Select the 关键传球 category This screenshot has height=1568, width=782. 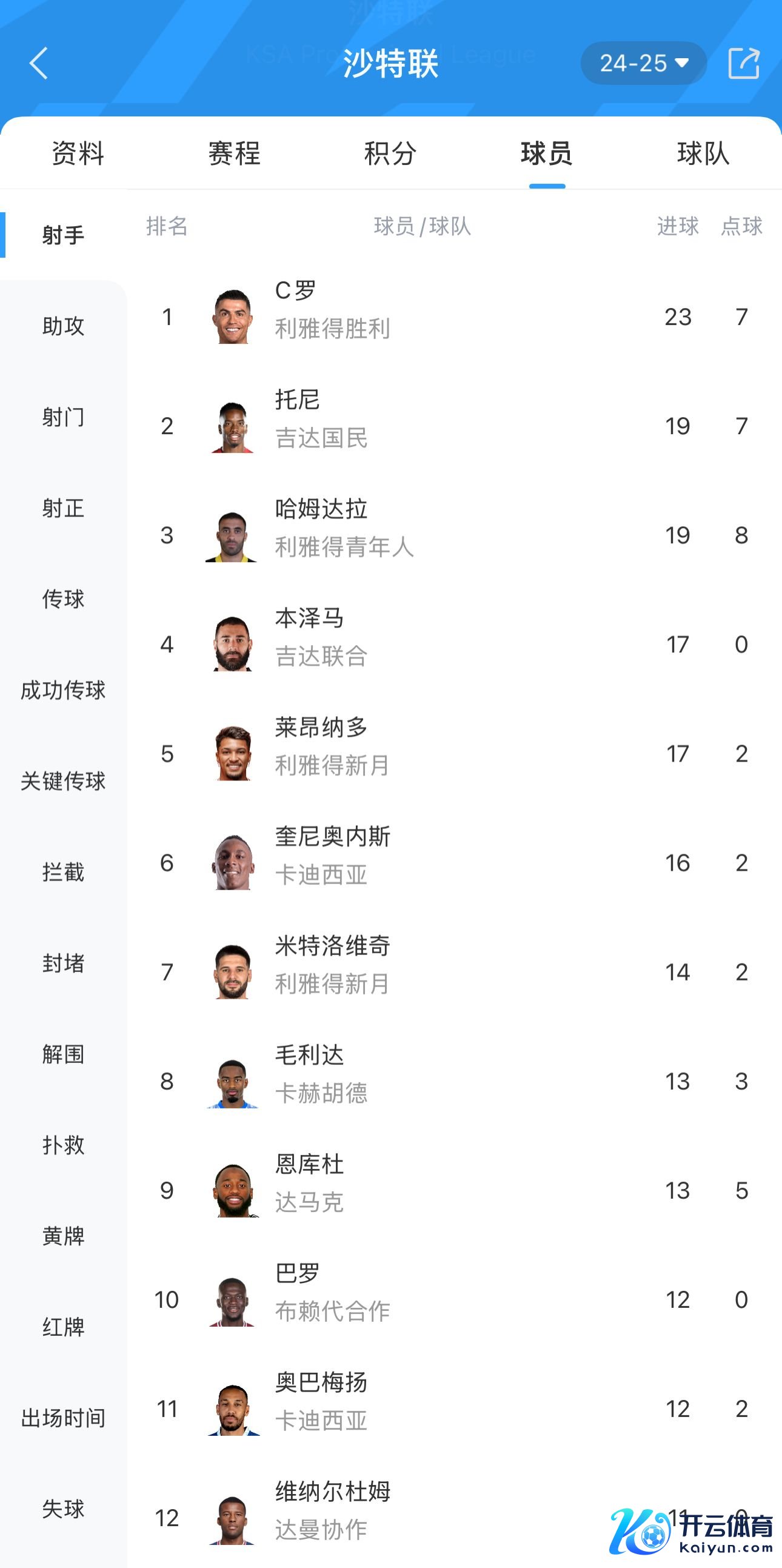click(x=63, y=781)
